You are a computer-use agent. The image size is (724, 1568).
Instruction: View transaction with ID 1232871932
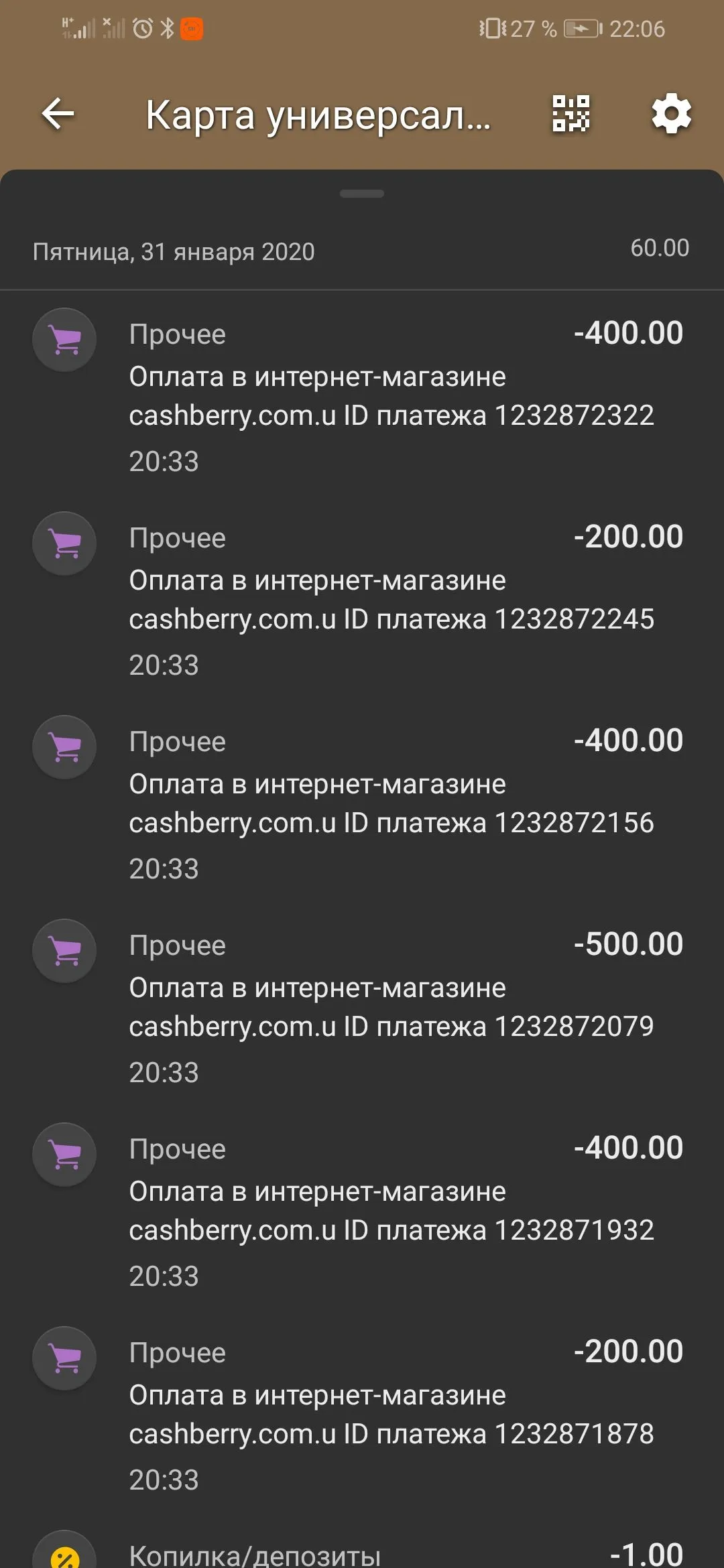391,1212
